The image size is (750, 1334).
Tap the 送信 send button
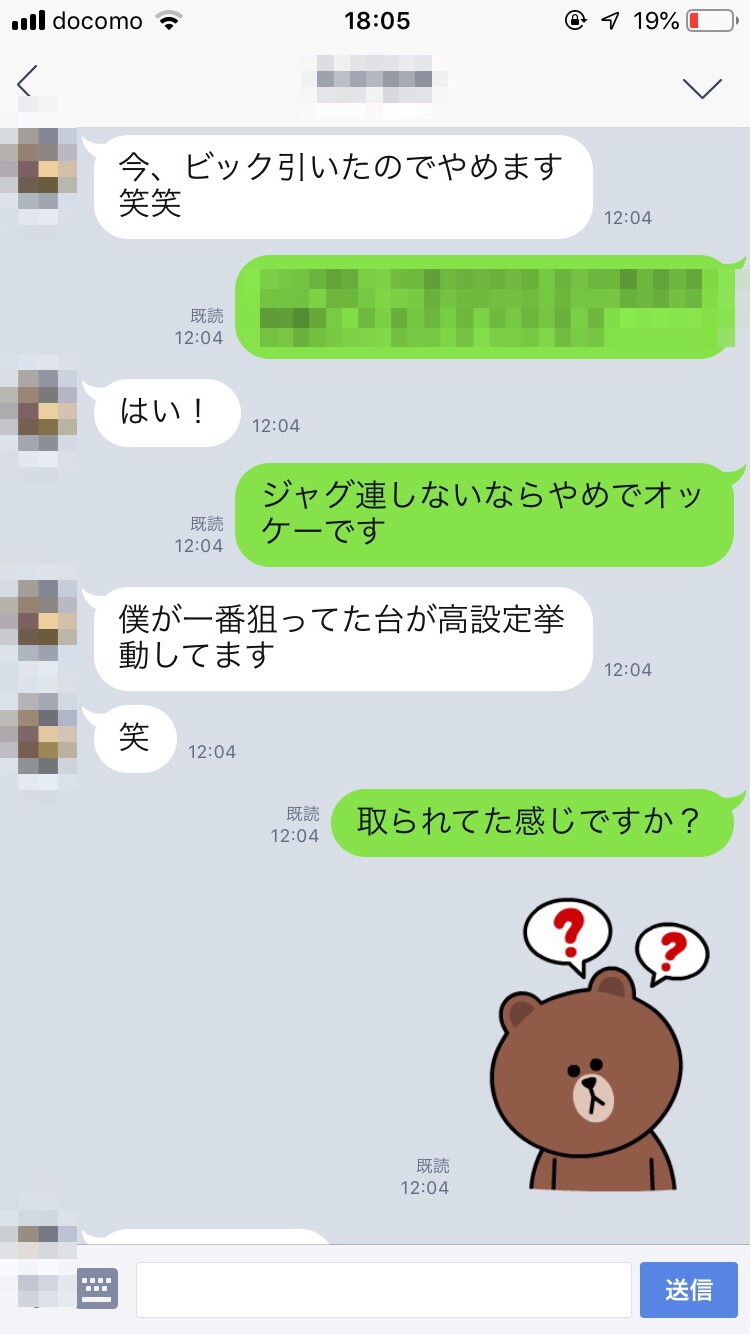point(688,1289)
